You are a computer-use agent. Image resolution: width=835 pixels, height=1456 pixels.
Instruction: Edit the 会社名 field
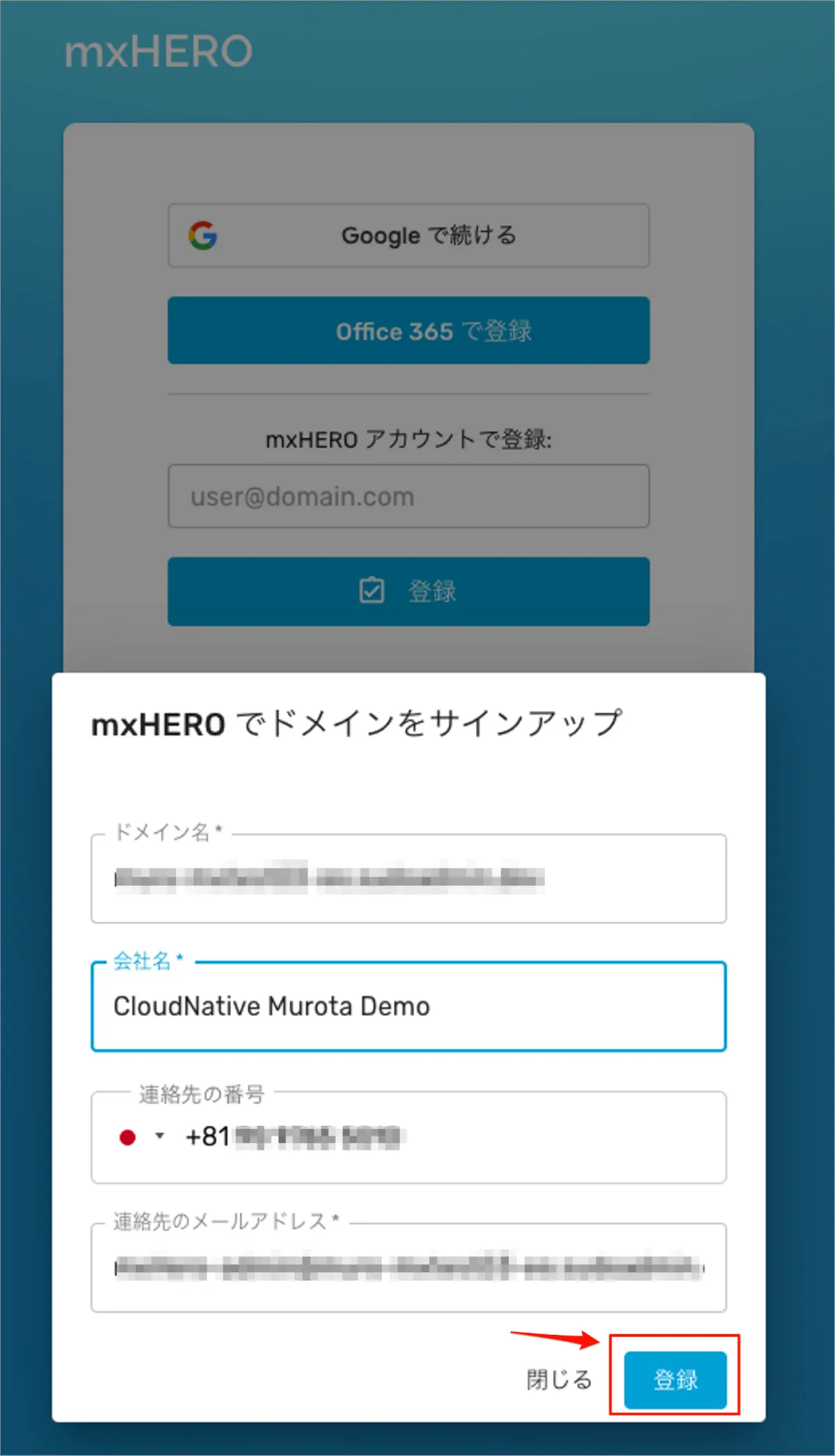click(x=408, y=1007)
